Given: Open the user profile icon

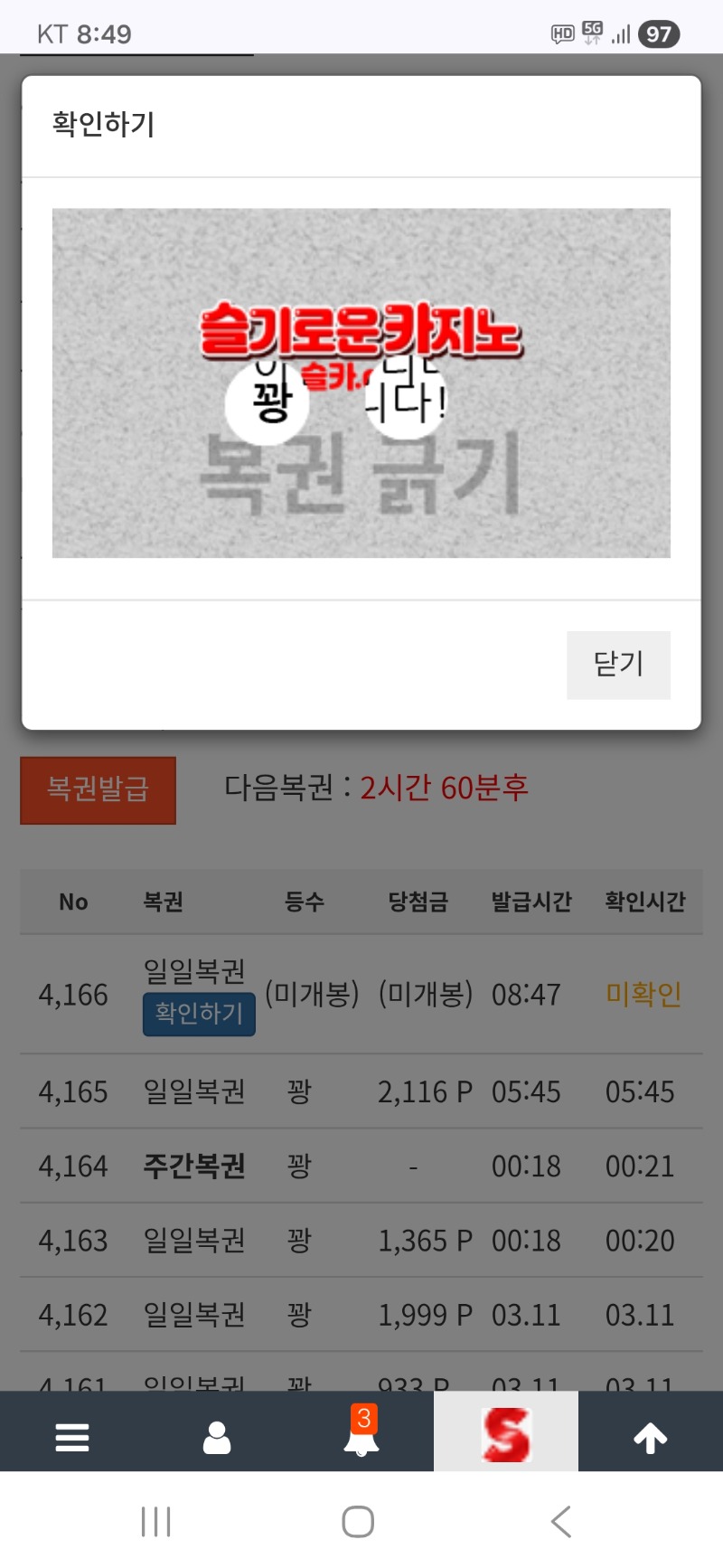Looking at the screenshot, I should 217,1437.
